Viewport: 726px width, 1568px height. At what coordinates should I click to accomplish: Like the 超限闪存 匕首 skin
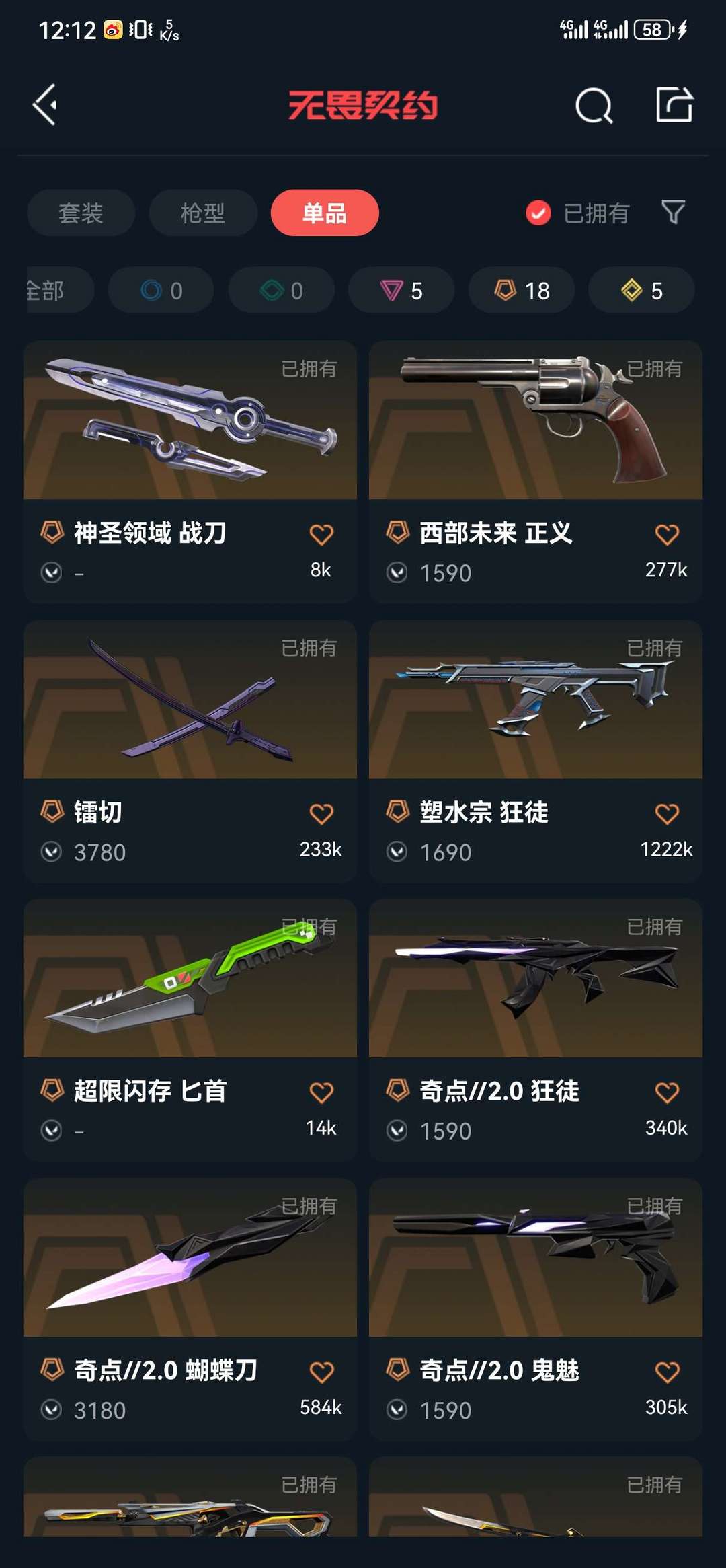click(321, 1092)
